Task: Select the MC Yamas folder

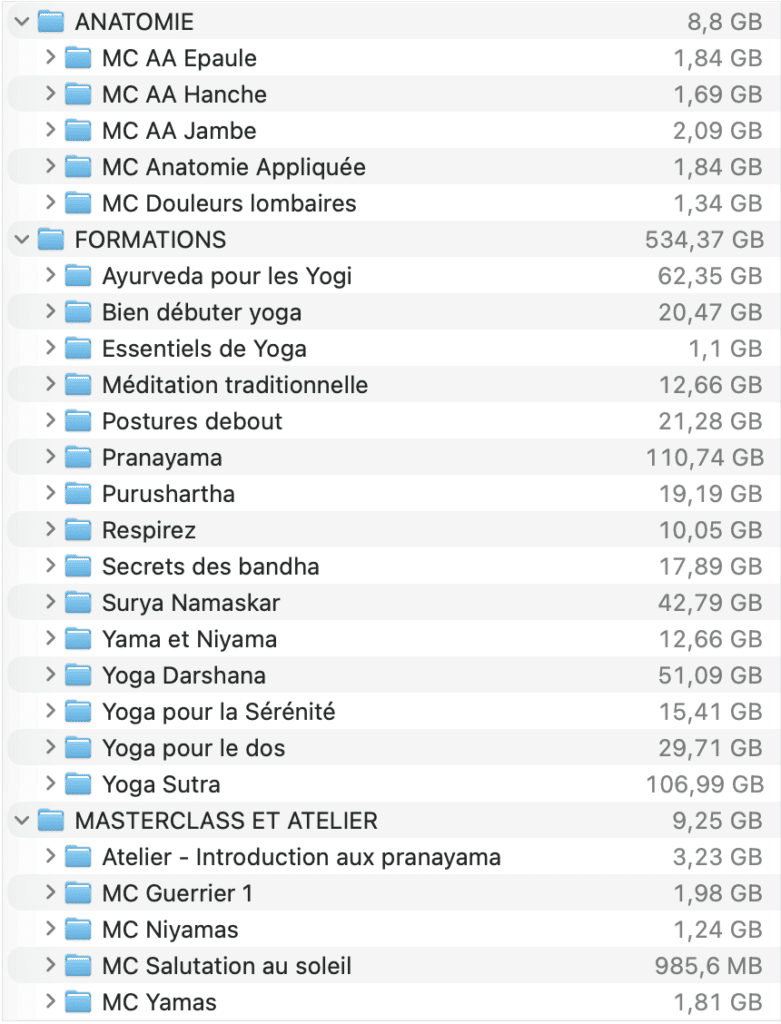Action: click(158, 1003)
